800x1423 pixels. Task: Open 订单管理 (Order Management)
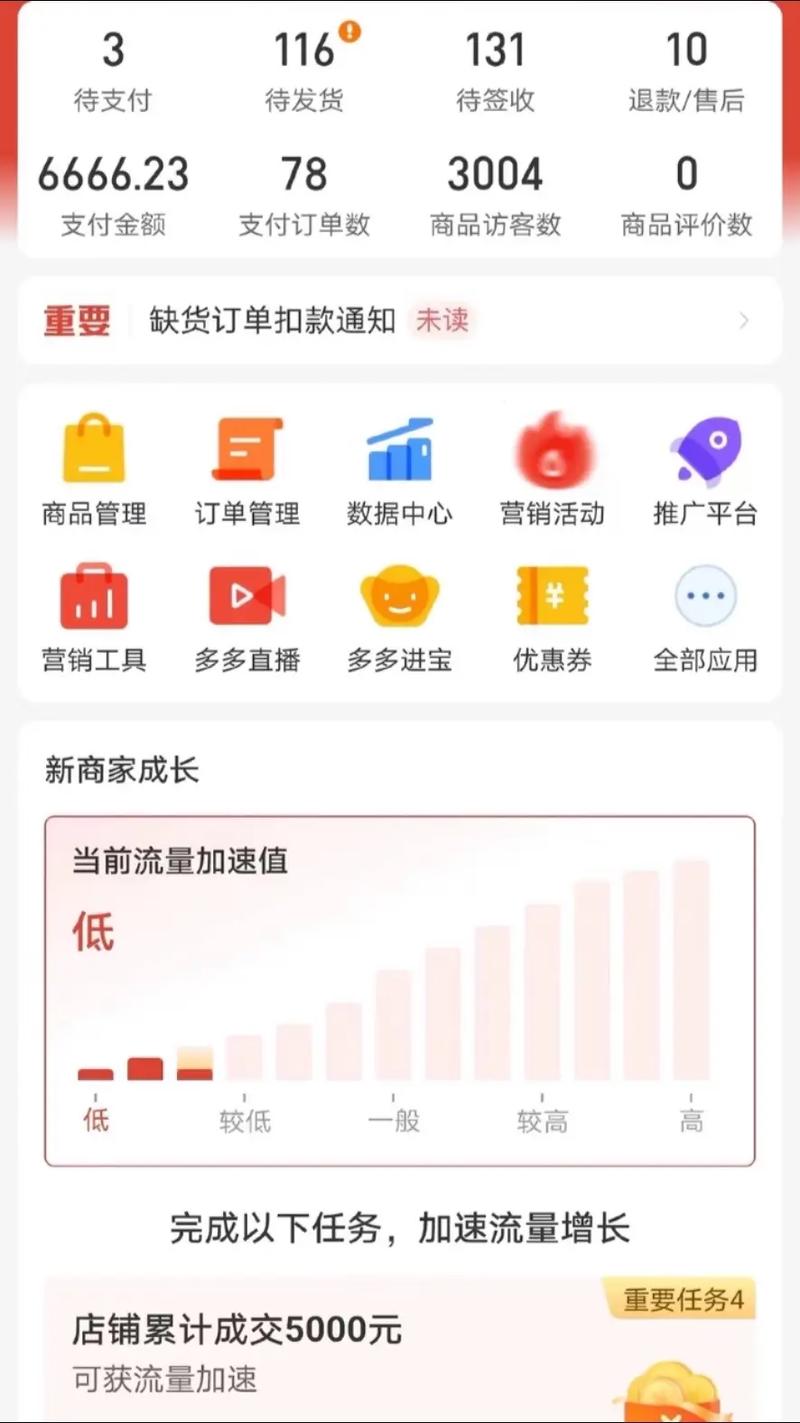click(x=247, y=467)
